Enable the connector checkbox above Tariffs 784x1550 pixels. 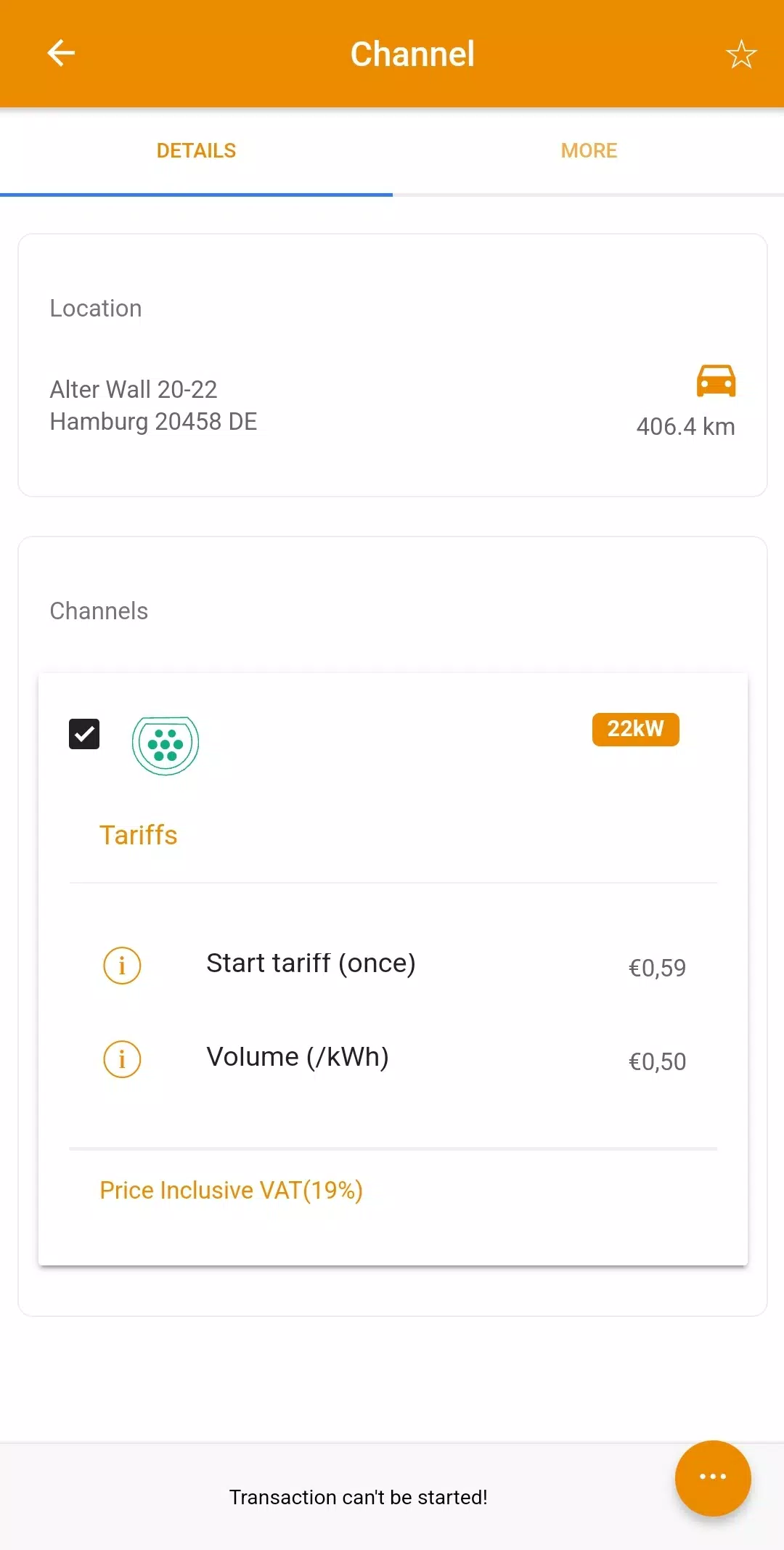click(83, 733)
